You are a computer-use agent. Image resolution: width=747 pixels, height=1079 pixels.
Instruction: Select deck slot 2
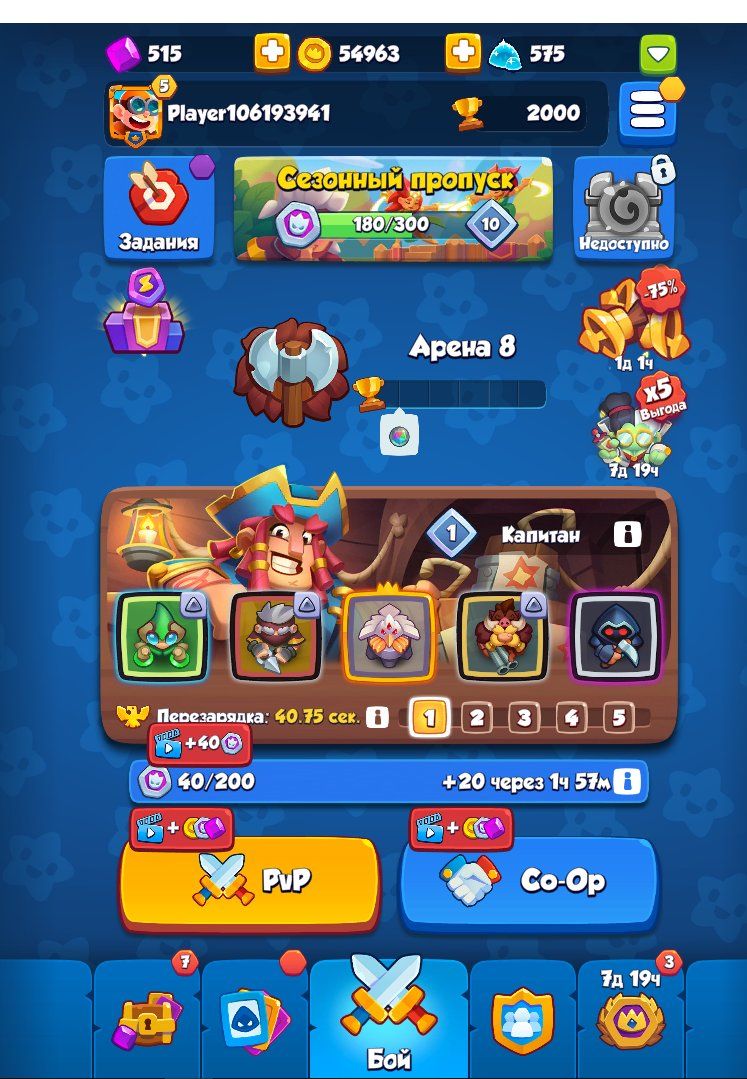pyautogui.click(x=477, y=717)
